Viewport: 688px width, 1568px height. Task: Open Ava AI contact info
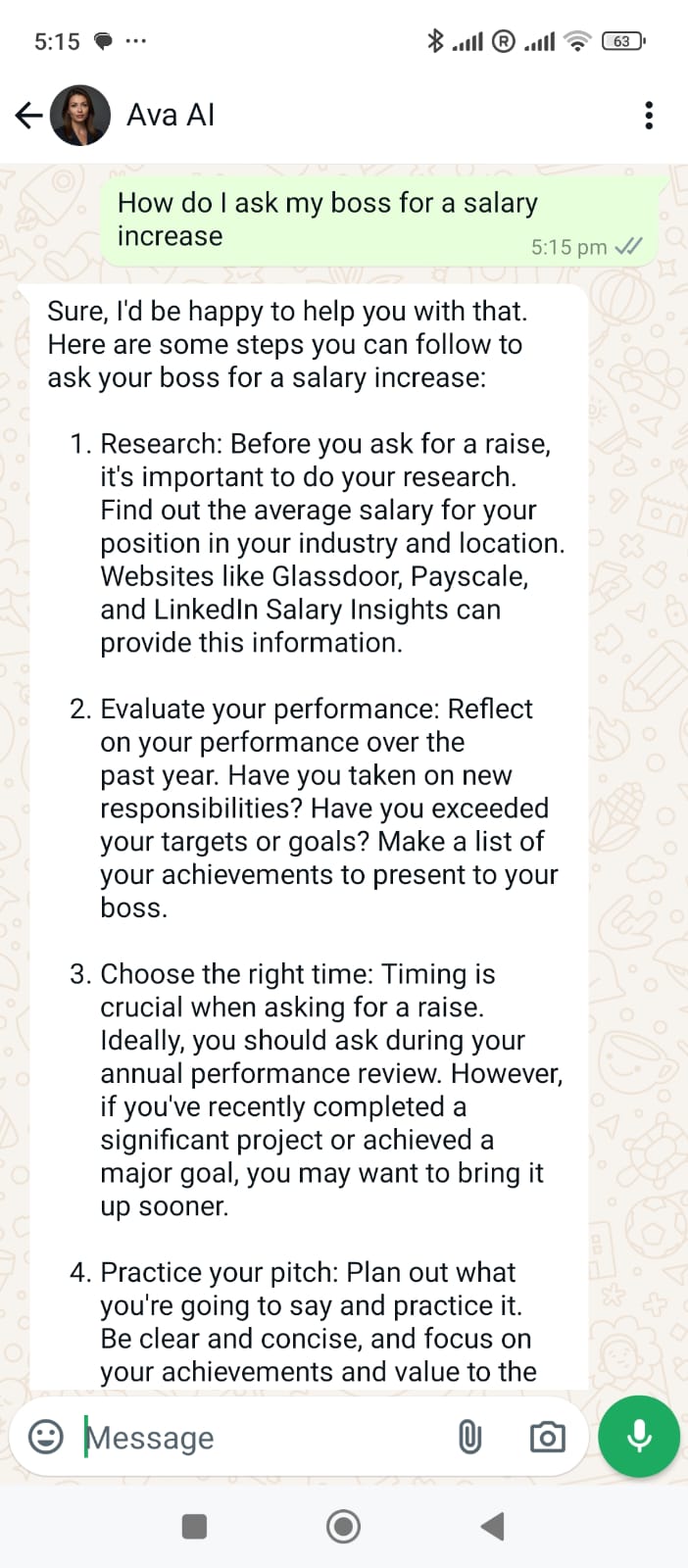pyautogui.click(x=171, y=116)
